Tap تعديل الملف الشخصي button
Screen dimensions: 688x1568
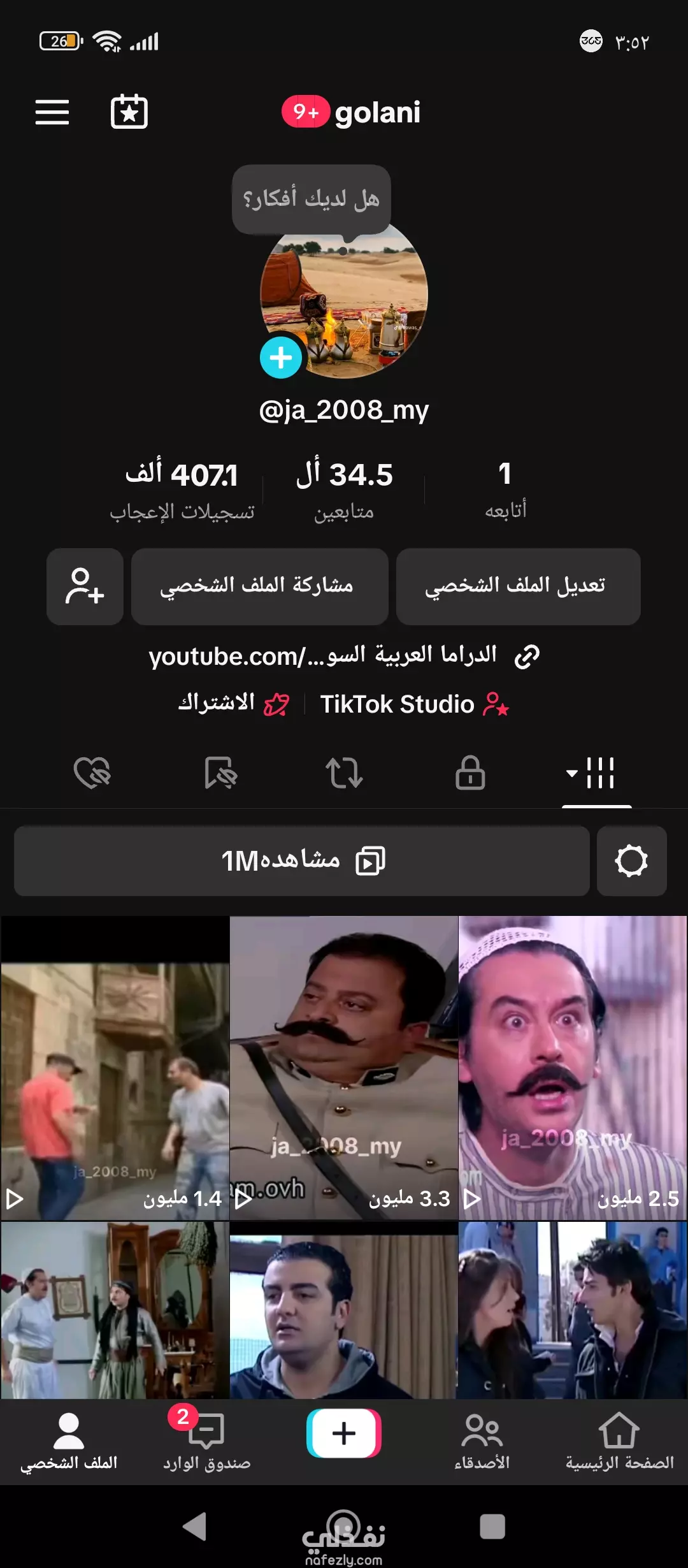point(518,586)
